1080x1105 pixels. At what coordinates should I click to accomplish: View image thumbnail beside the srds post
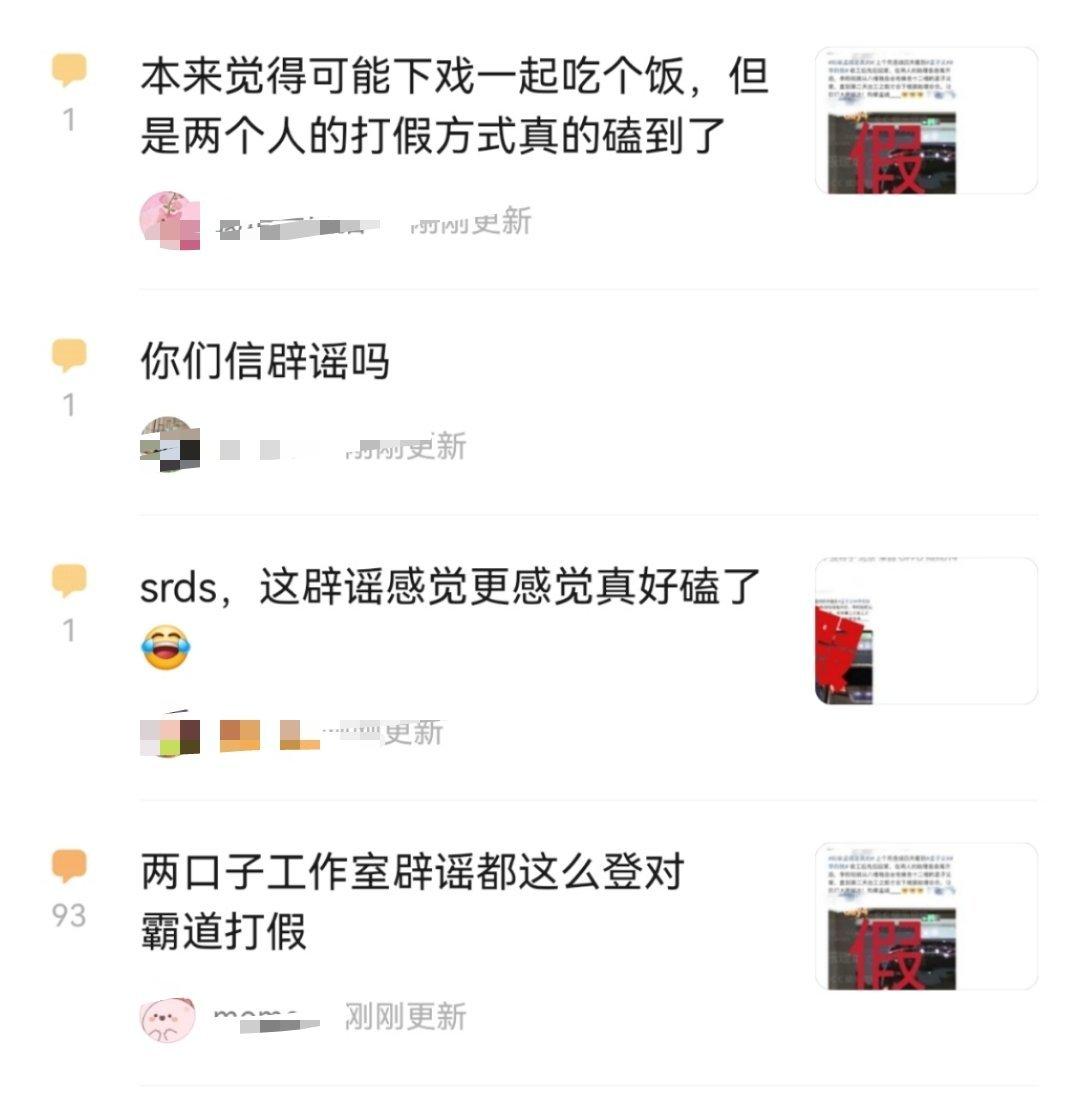coord(926,631)
